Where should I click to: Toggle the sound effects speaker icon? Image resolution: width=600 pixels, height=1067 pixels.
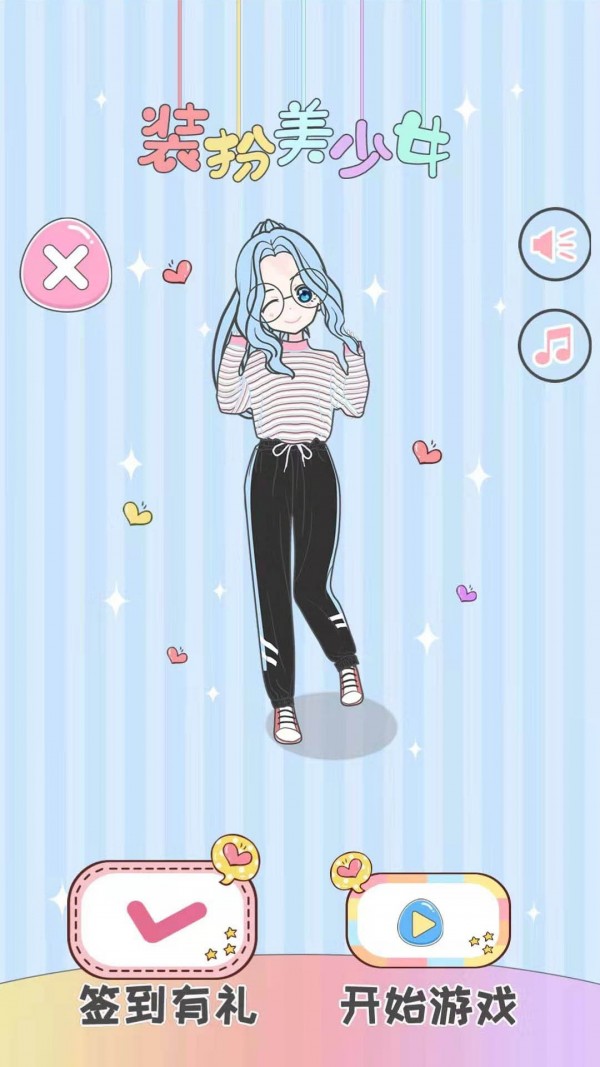553,243
